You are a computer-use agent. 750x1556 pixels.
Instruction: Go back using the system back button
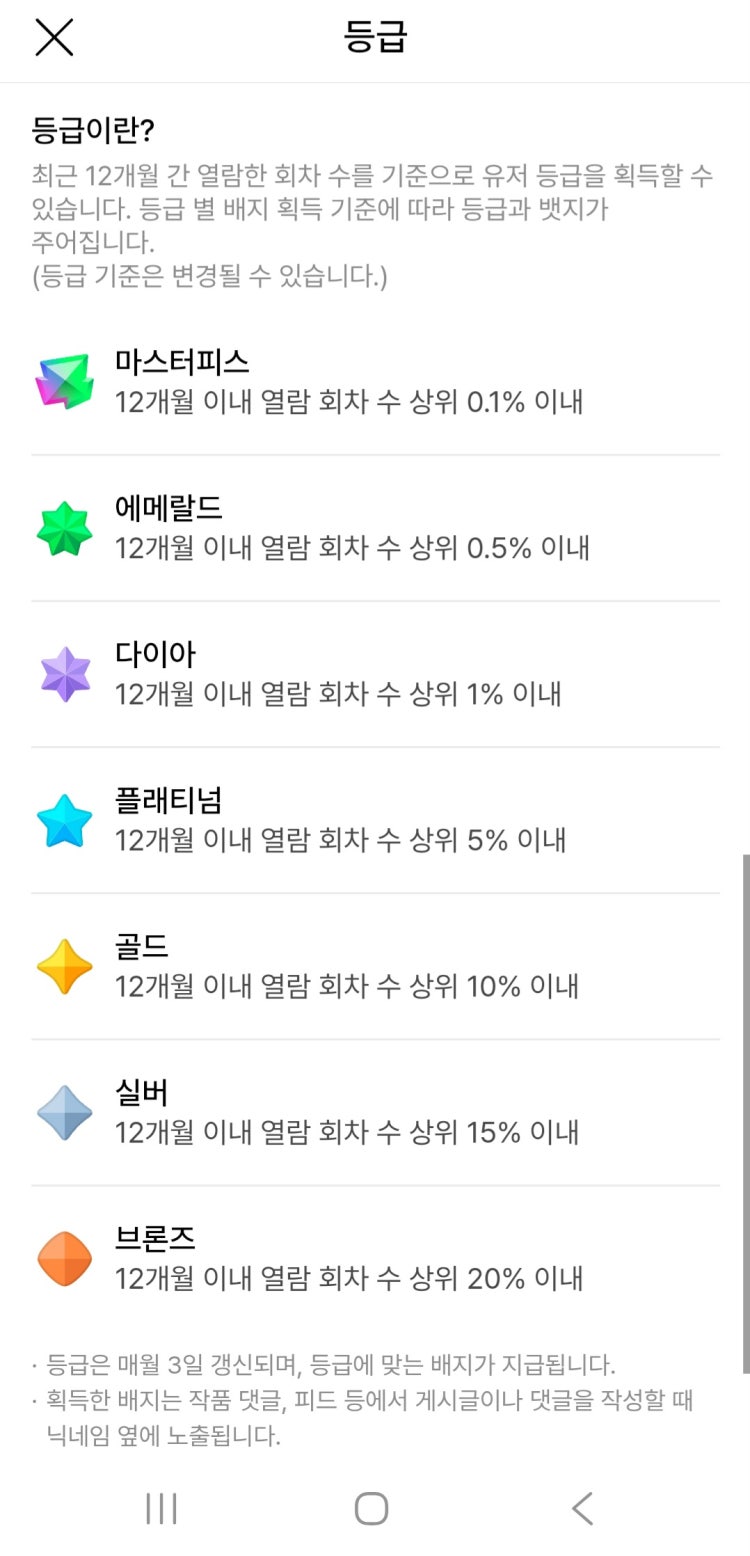pos(582,1508)
